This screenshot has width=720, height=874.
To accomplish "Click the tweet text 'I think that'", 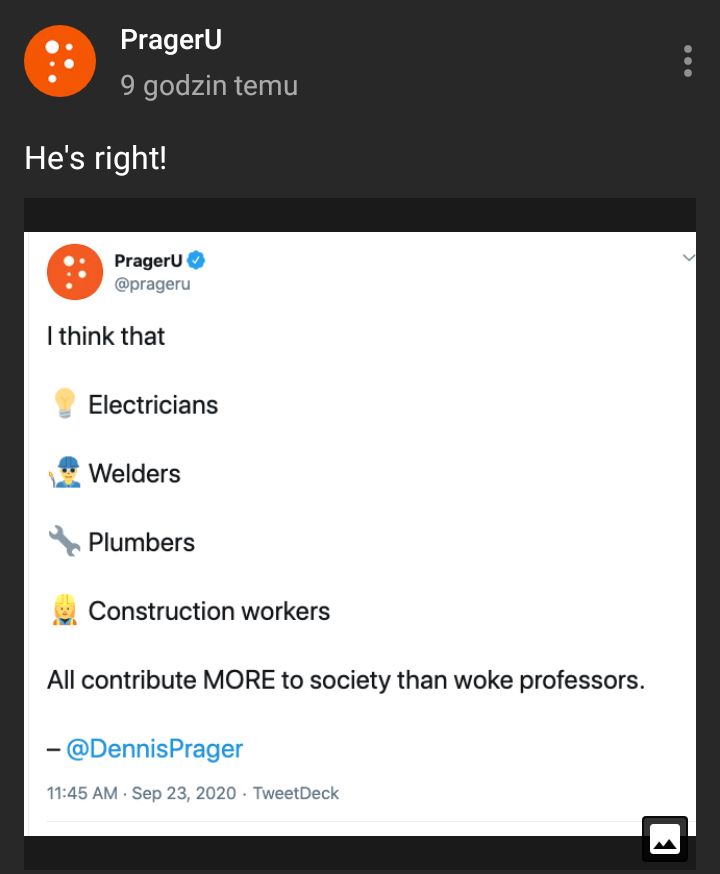I will point(105,336).
